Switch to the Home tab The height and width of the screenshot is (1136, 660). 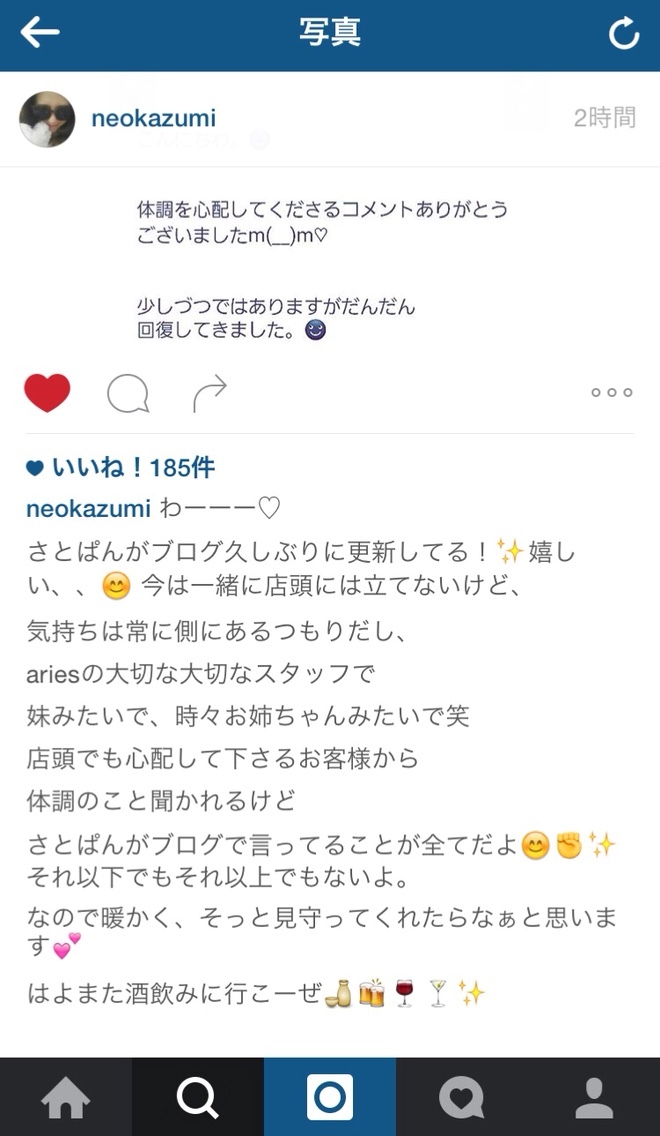point(66,1097)
